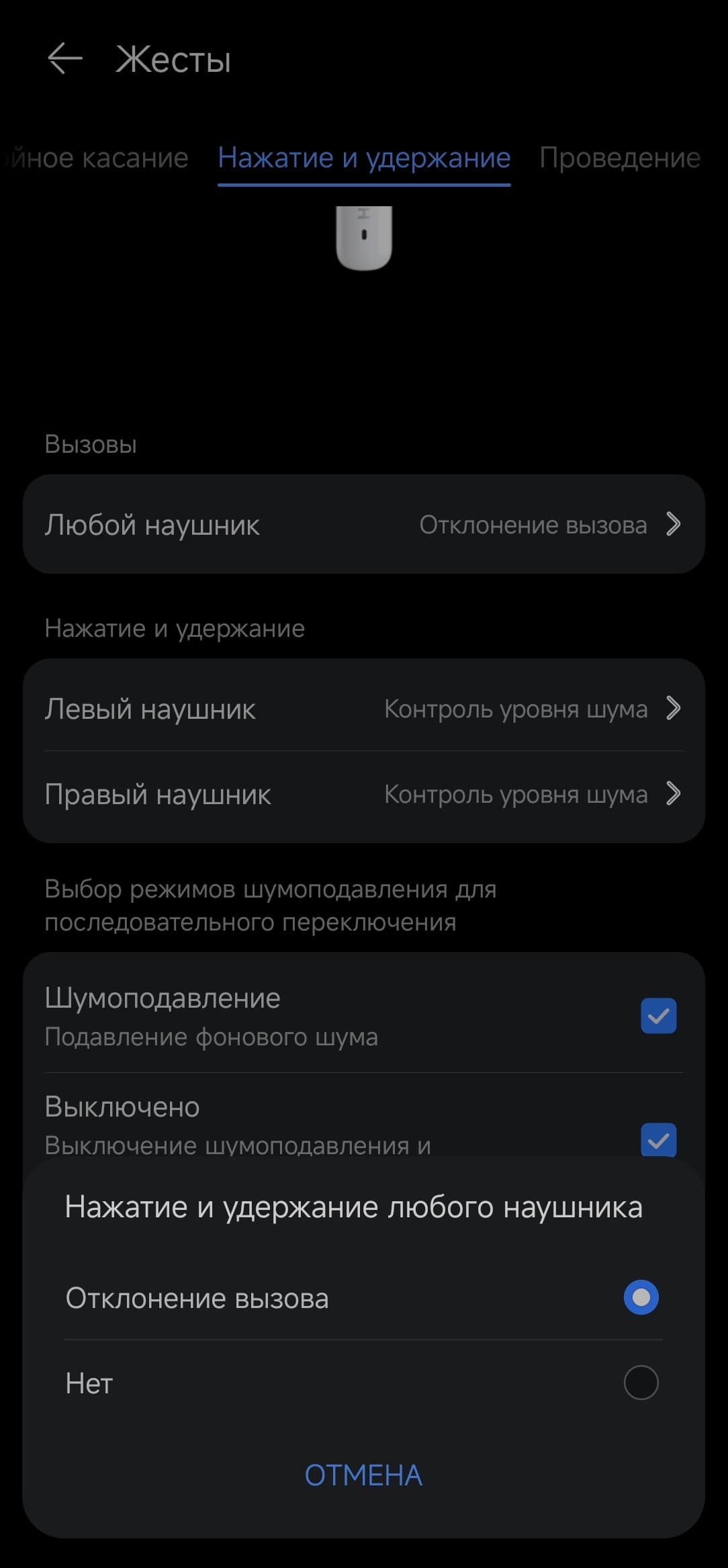Toggle the Шумоподавление checkbox
The width and height of the screenshot is (728, 1568).
658,1016
